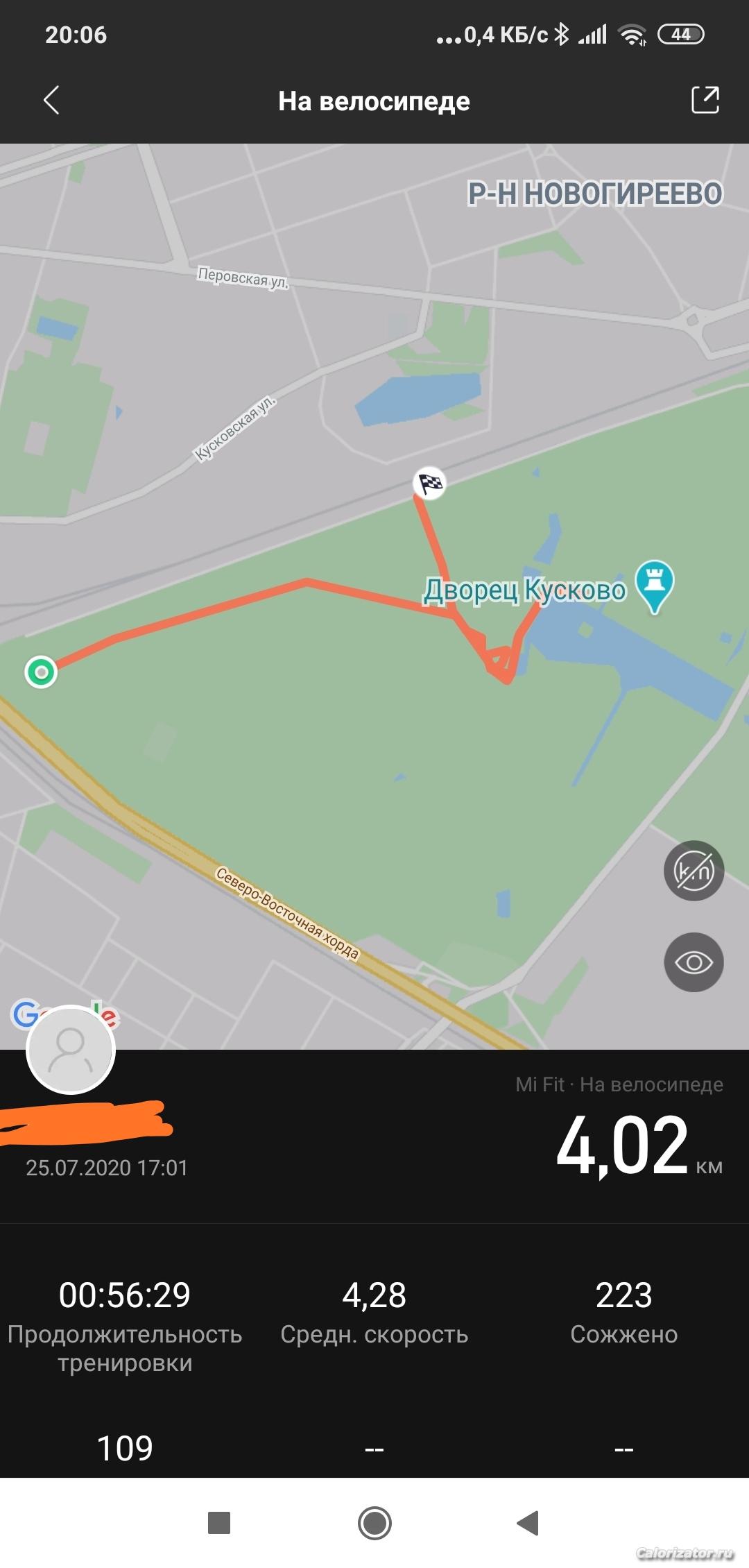Image resolution: width=749 pixels, height=1568 pixels.
Task: Share the cycling workout
Action: (x=705, y=100)
